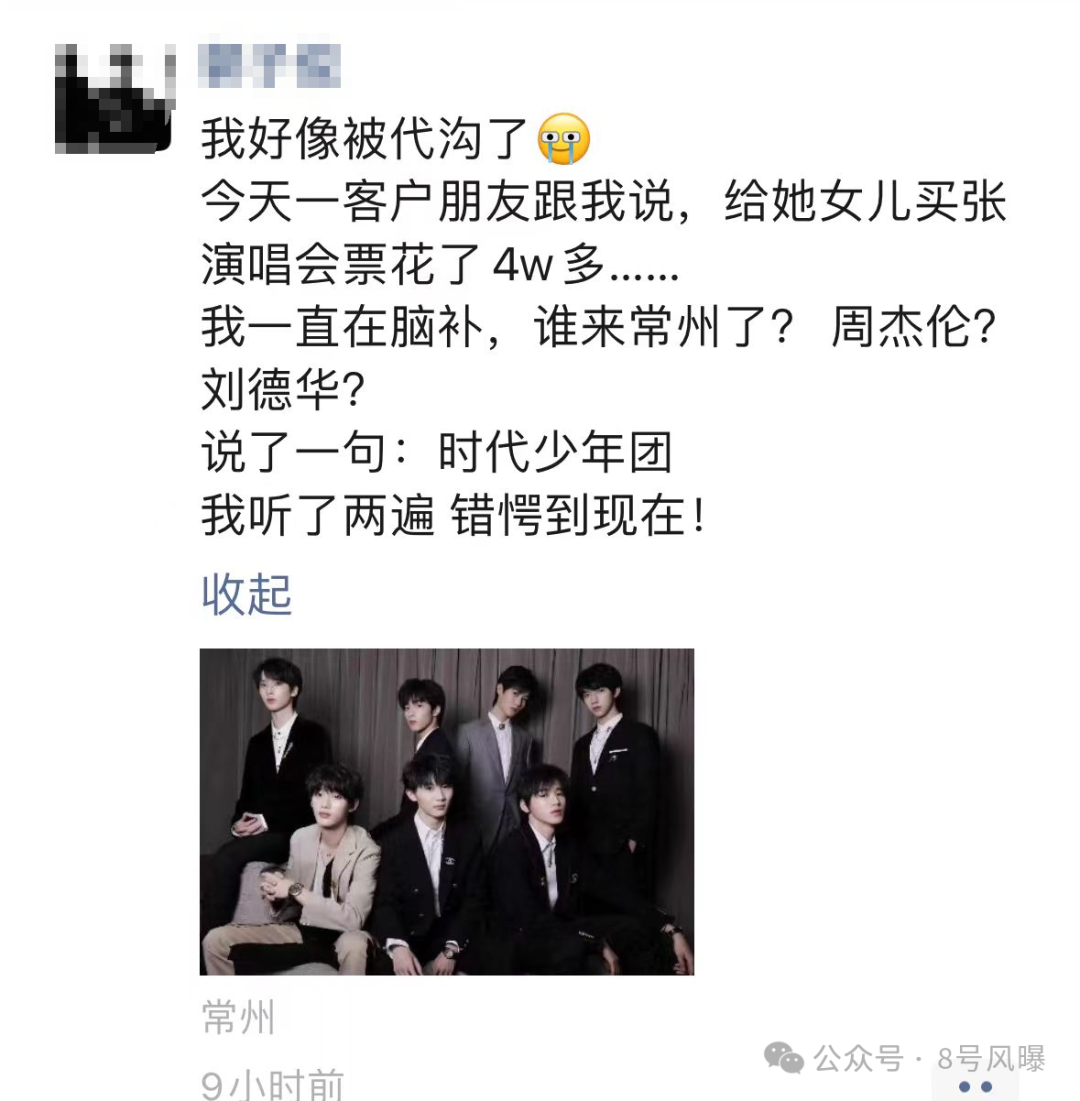Image resolution: width=1080 pixels, height=1101 pixels.
Task: Open the two-dot like and comment menu
Action: tap(975, 1086)
